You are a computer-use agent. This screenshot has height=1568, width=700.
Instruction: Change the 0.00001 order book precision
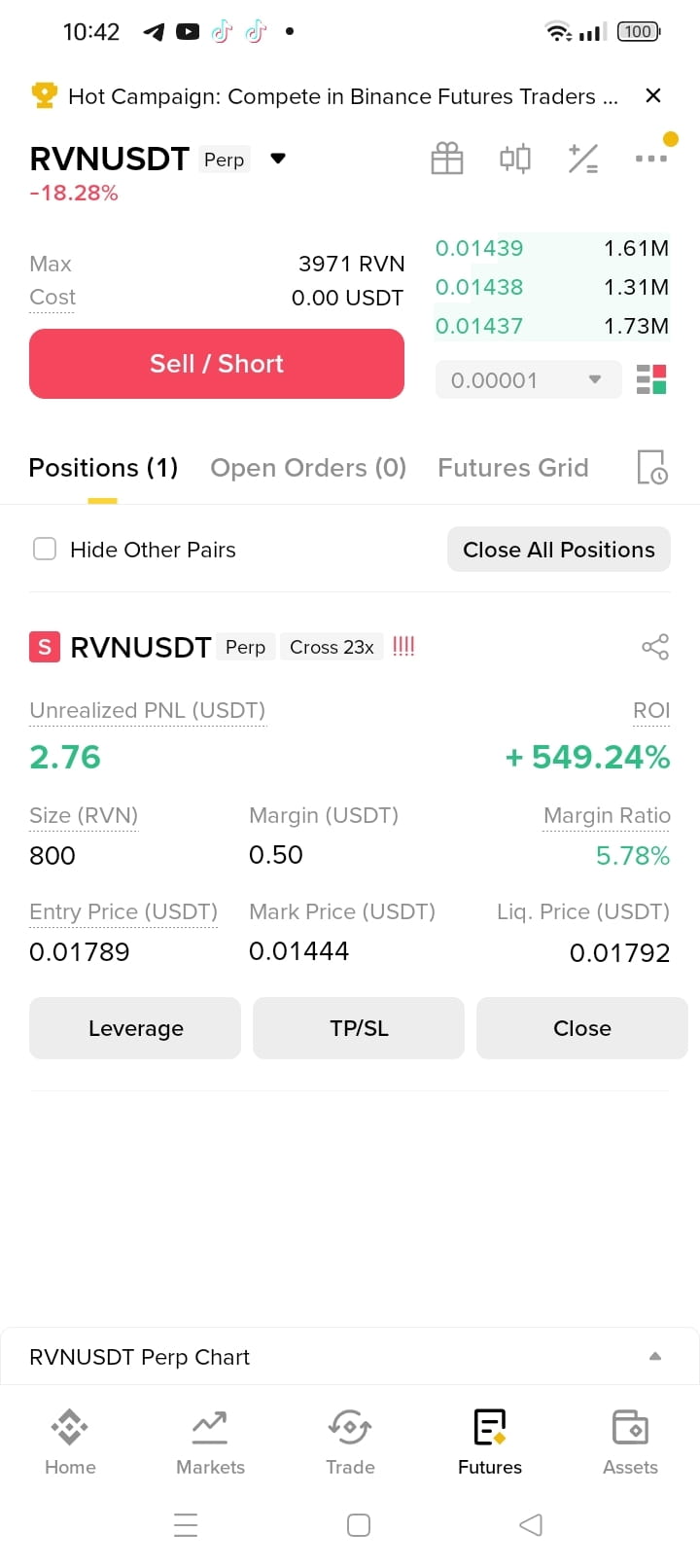tap(528, 380)
